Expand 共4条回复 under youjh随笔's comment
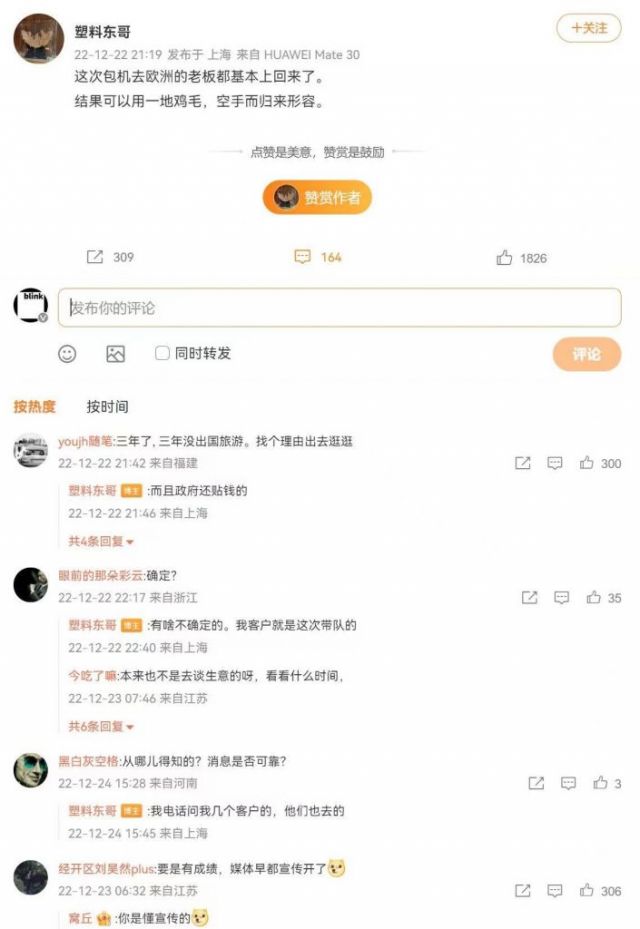Viewport: 640px width, 929px height. point(100,541)
